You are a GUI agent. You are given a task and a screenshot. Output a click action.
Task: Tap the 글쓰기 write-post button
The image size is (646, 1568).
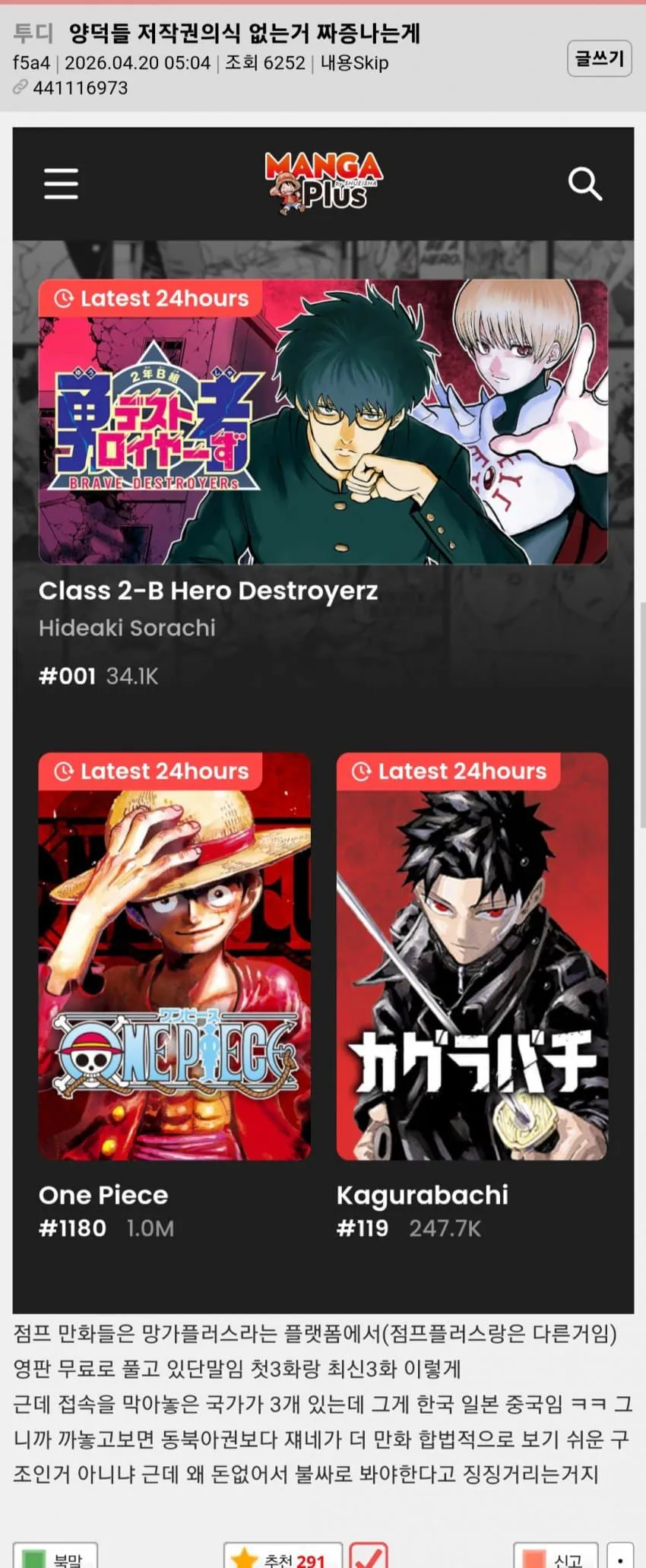pos(599,59)
